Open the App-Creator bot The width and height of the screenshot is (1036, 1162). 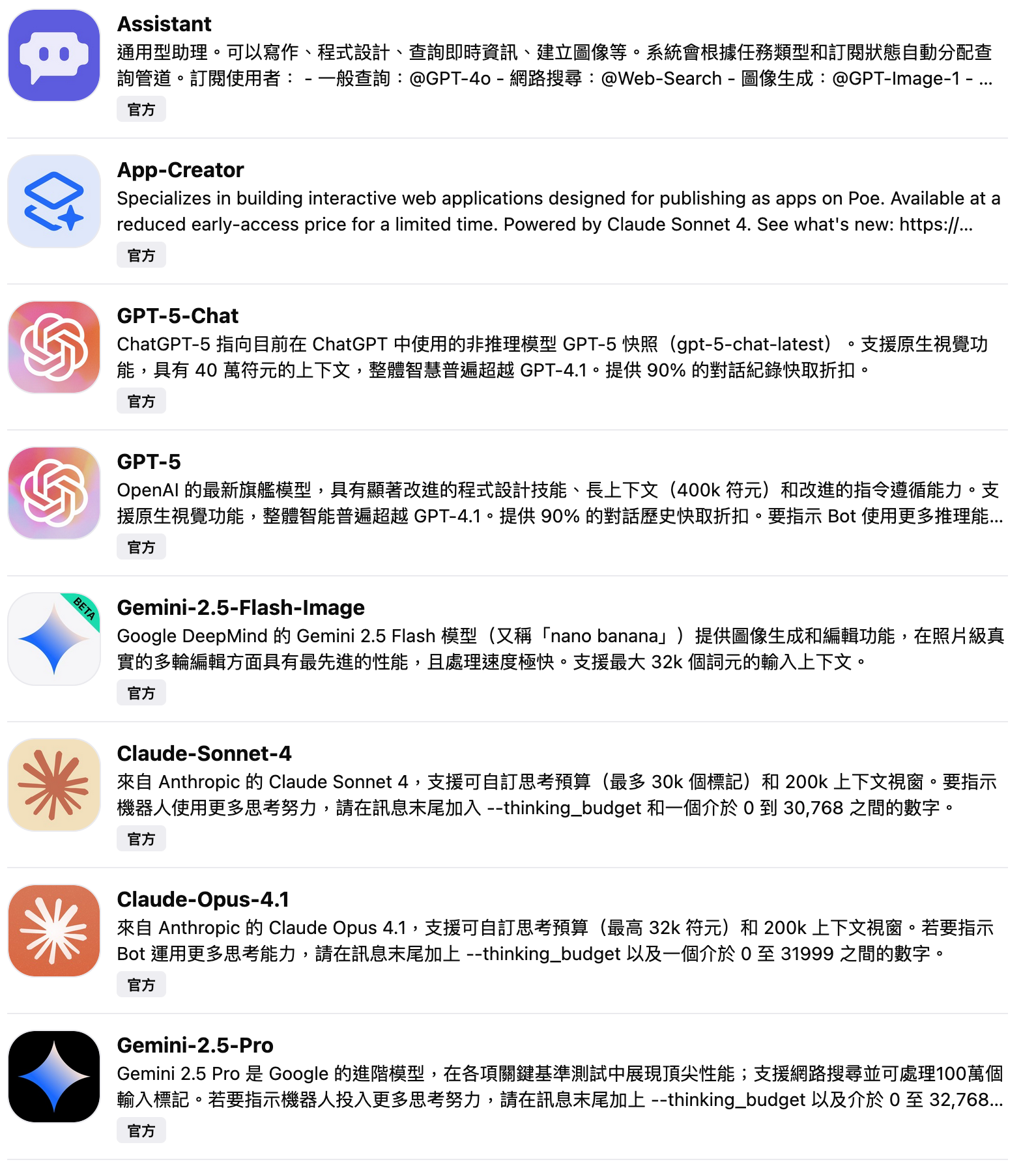coord(180,170)
